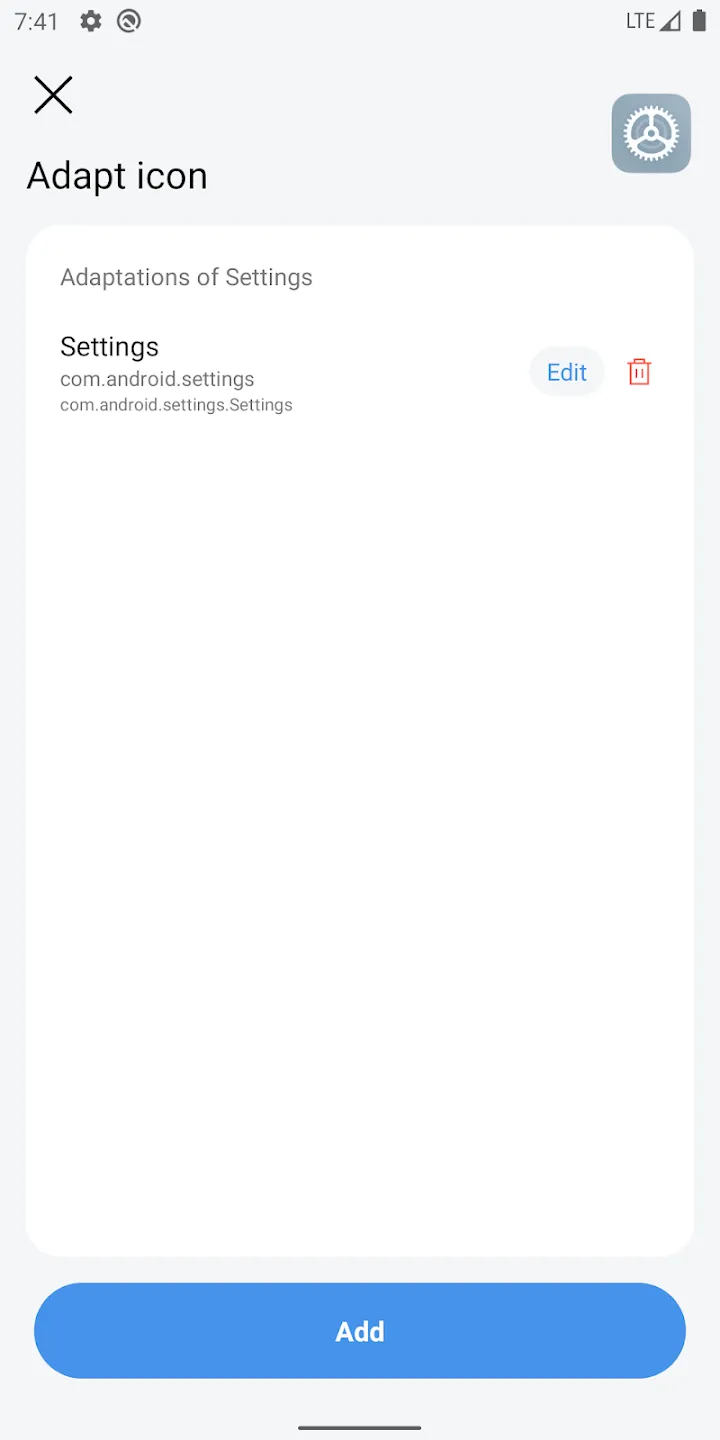This screenshot has height=1440, width=720.
Task: Delete the Settings adaptation with trash icon
Action: coord(639,372)
